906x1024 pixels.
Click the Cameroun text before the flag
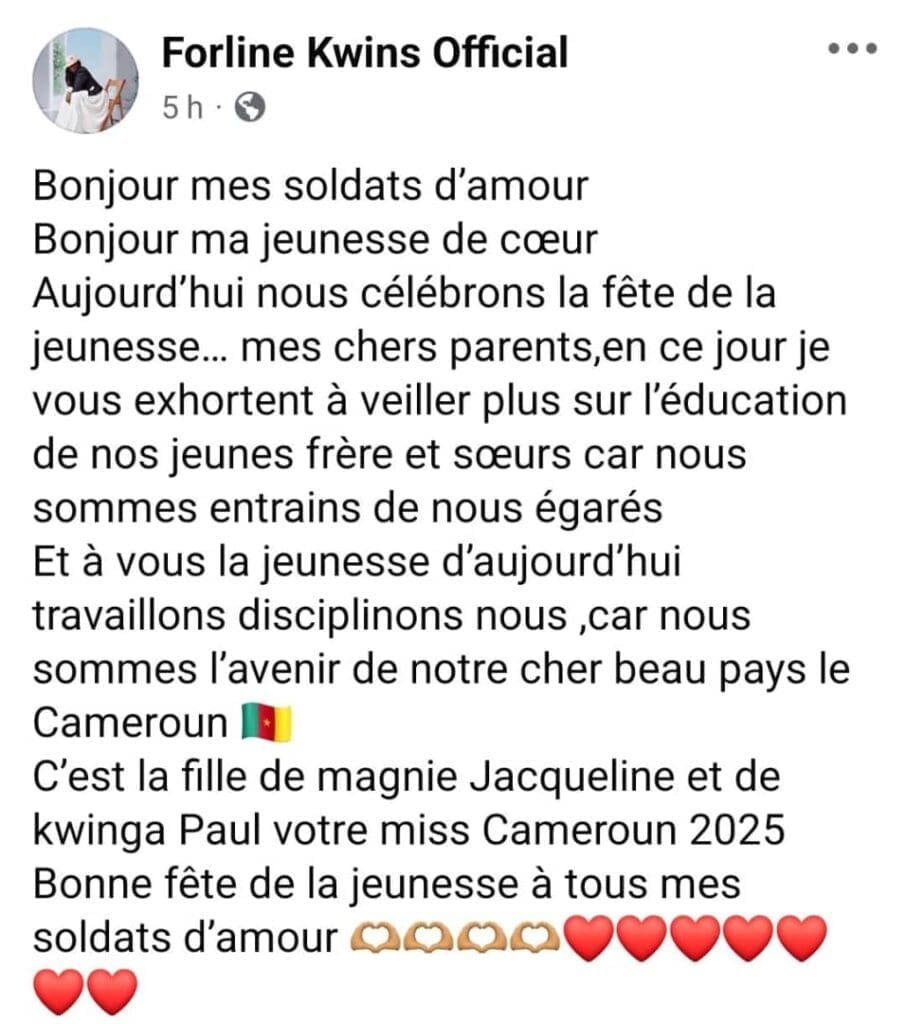click(x=130, y=720)
